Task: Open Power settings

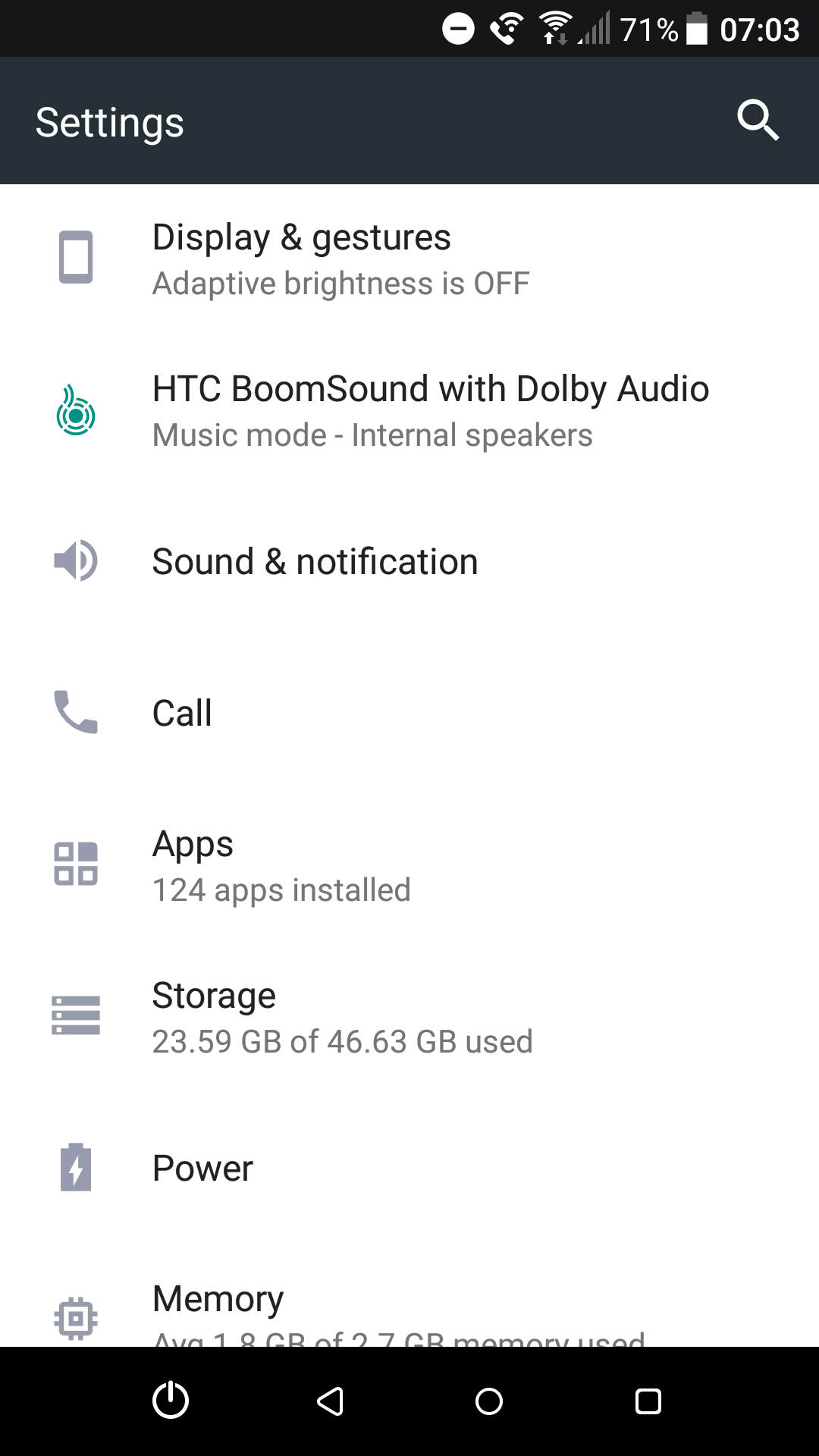Action: tap(409, 1168)
